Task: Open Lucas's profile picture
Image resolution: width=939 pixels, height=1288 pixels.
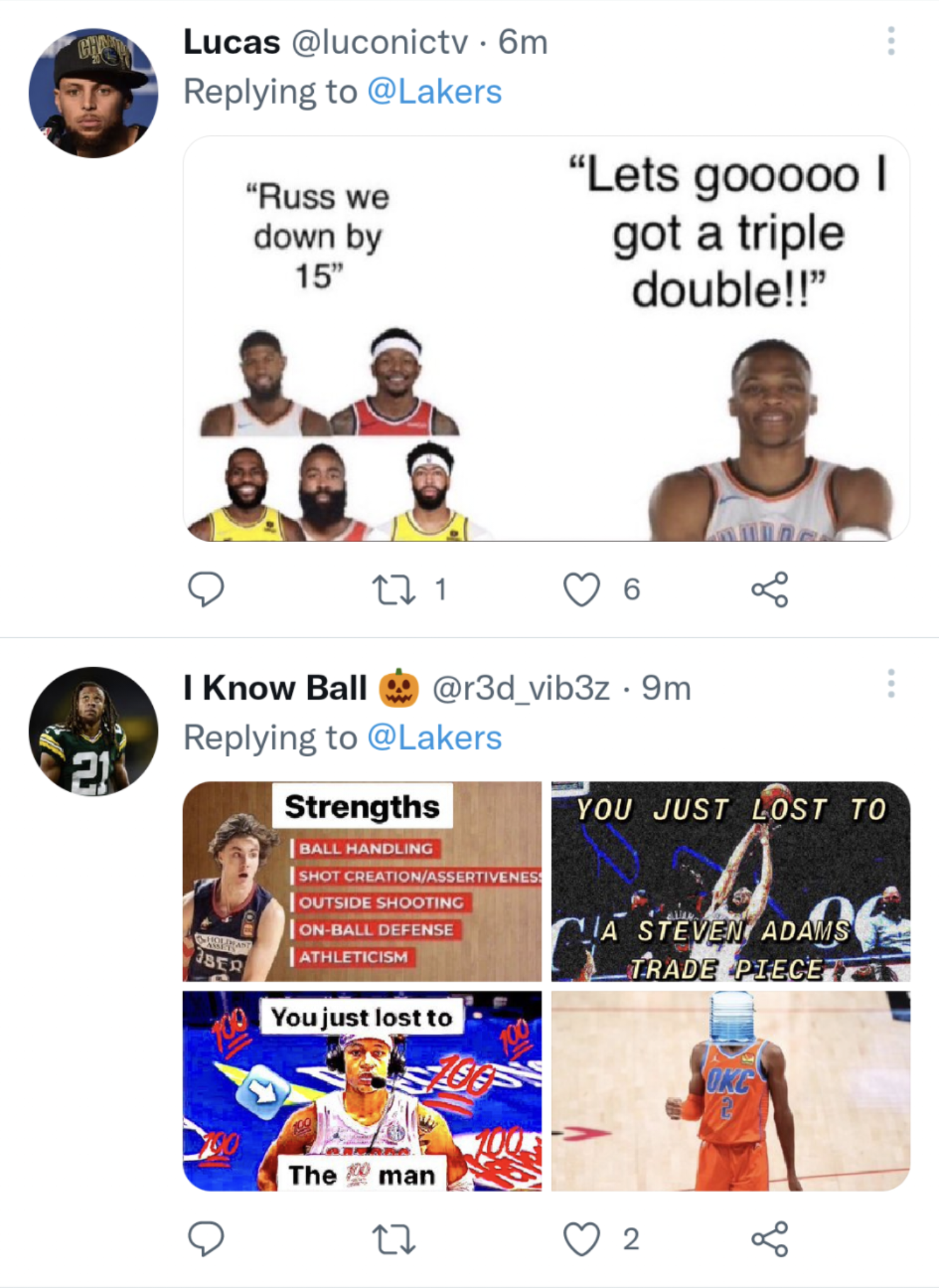Action: pos(93,93)
